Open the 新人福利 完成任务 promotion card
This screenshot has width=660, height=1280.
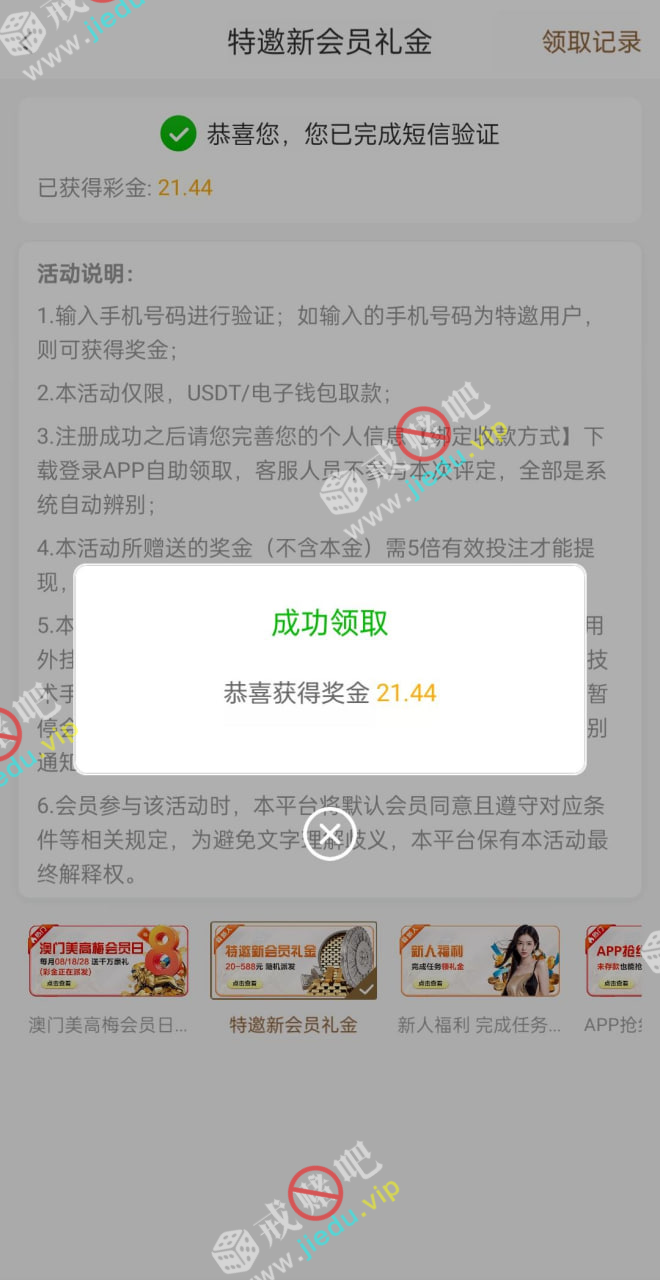click(479, 962)
